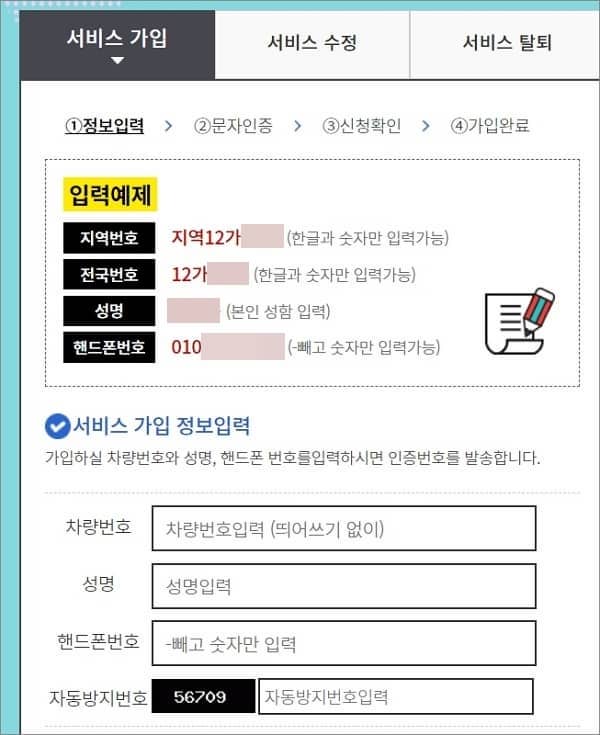The width and height of the screenshot is (600, 735).
Task: Tap the 자동방지번호 input field
Action: coord(395,696)
